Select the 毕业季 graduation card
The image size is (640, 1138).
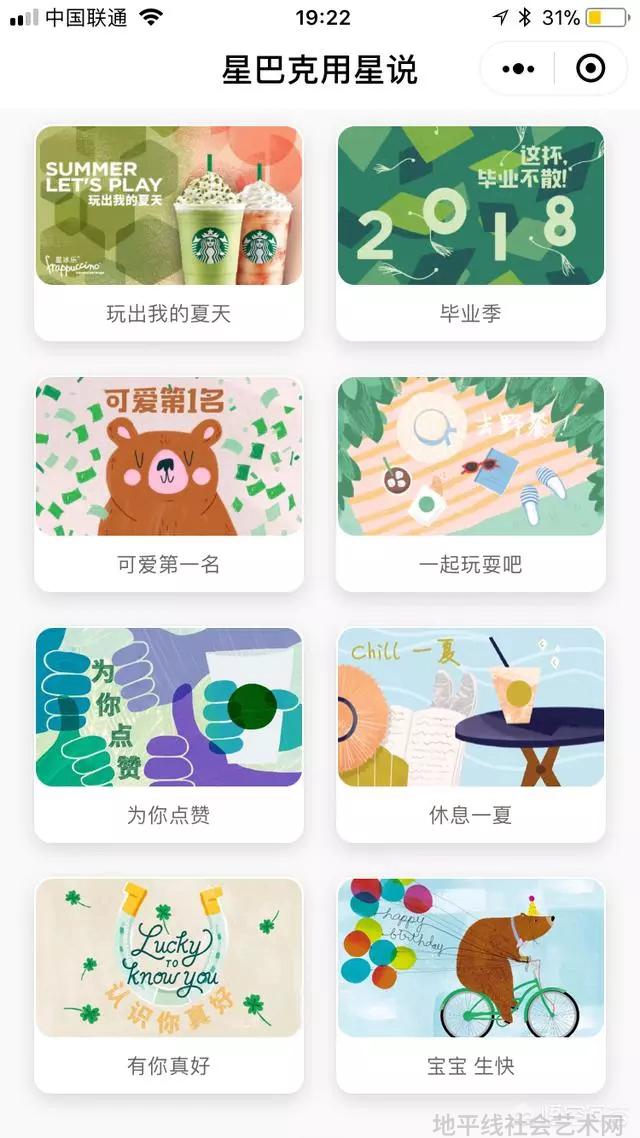click(471, 233)
